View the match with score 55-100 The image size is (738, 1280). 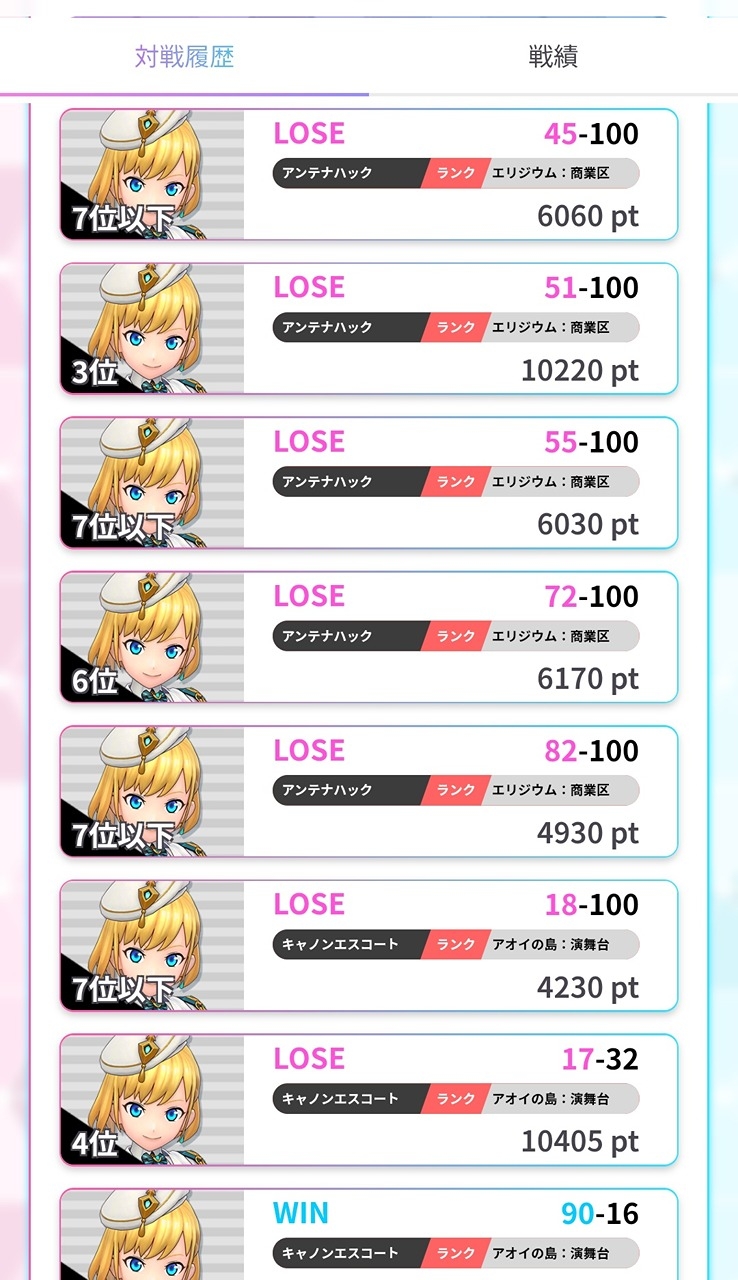click(368, 482)
